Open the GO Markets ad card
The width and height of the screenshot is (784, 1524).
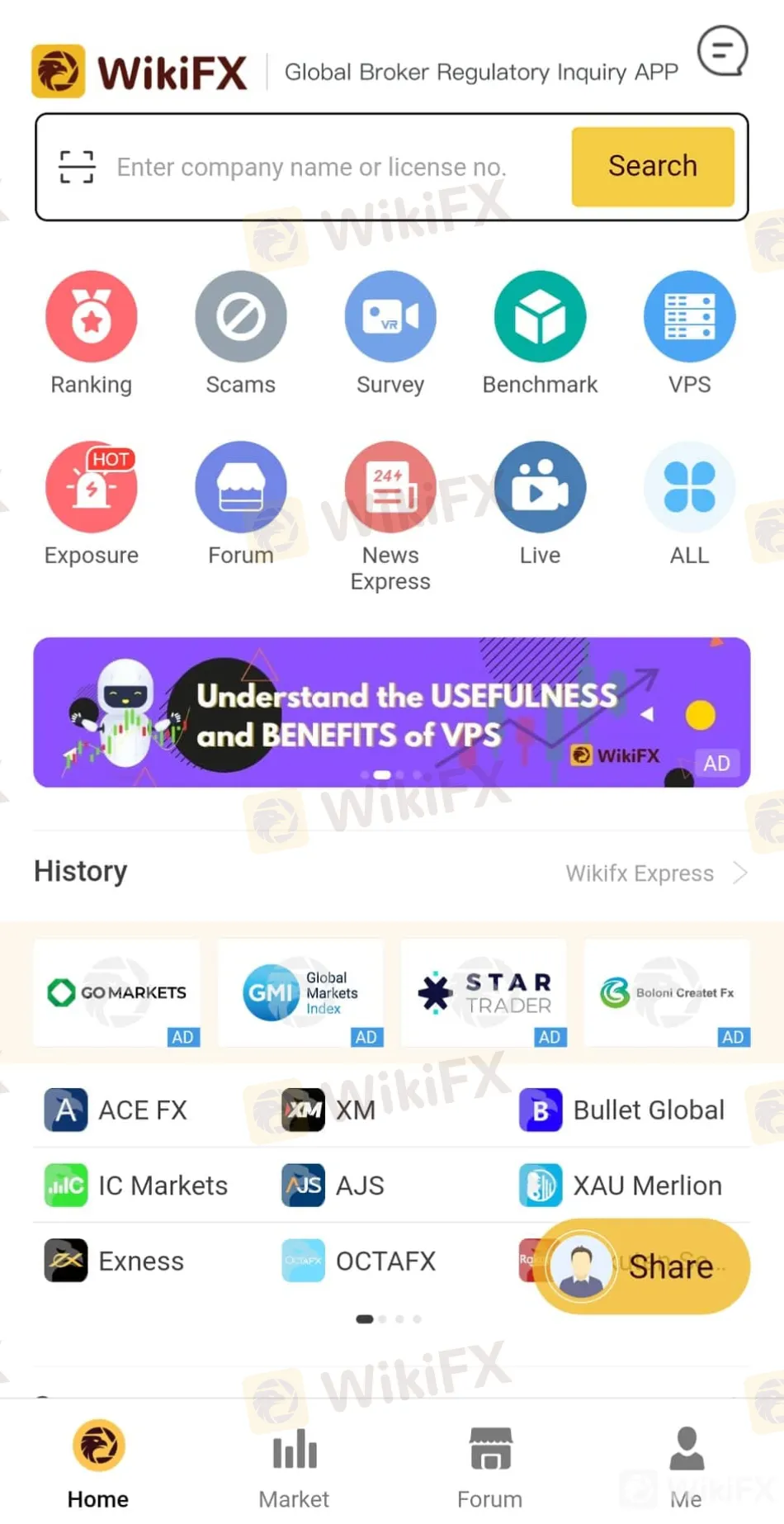[x=117, y=992]
